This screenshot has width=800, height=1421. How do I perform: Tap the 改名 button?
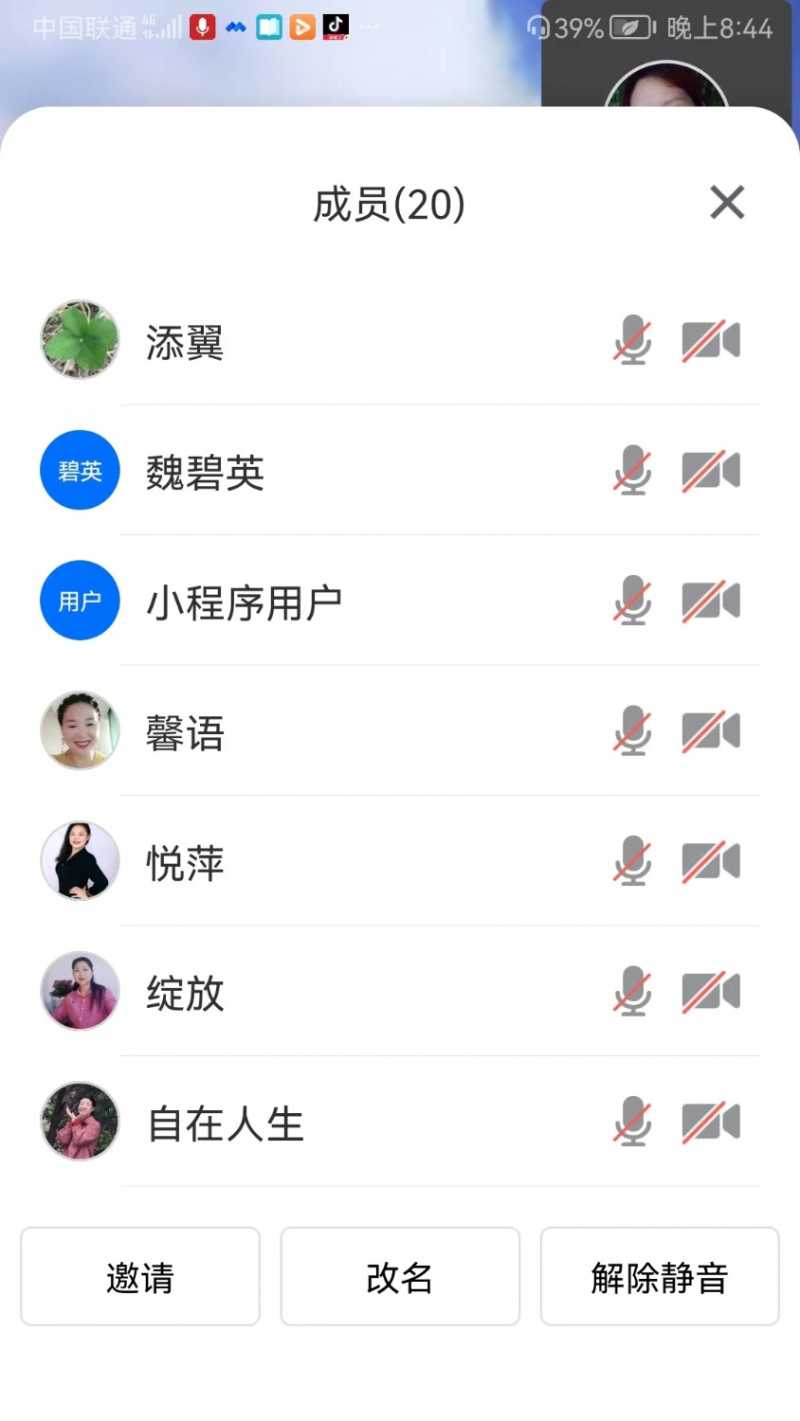[400, 1277]
